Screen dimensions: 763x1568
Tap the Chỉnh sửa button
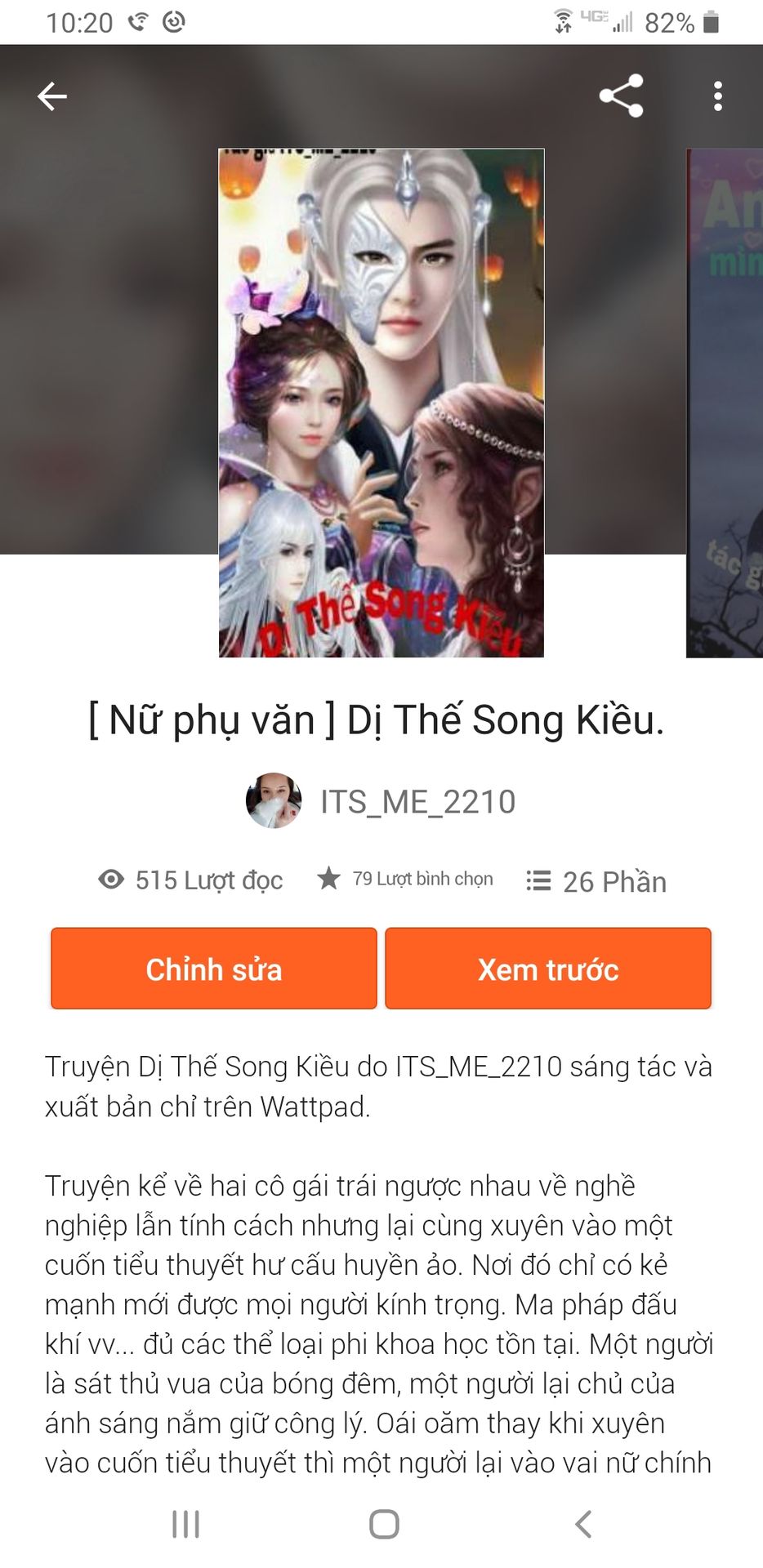pos(214,969)
